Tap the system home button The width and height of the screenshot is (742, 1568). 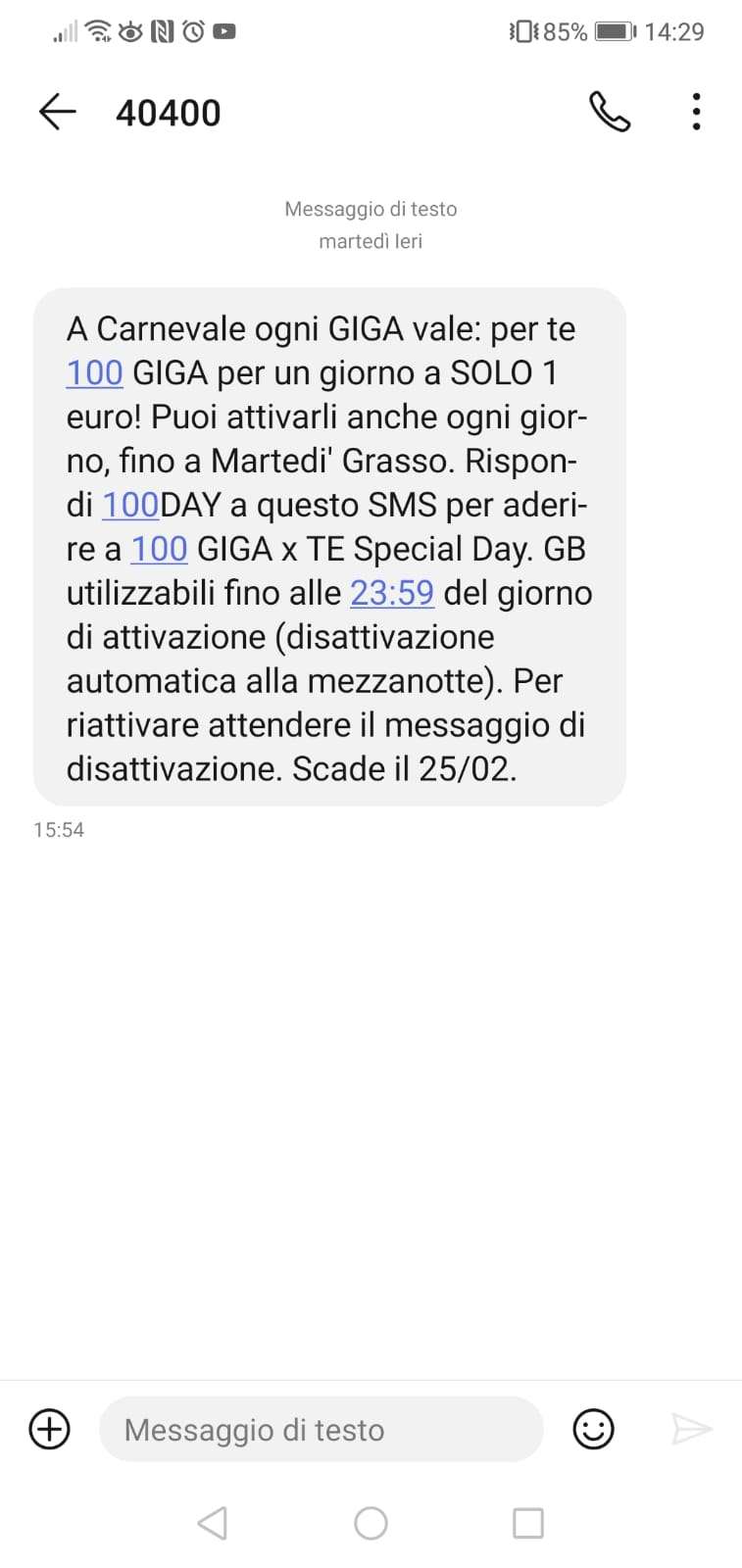pyautogui.click(x=371, y=1523)
